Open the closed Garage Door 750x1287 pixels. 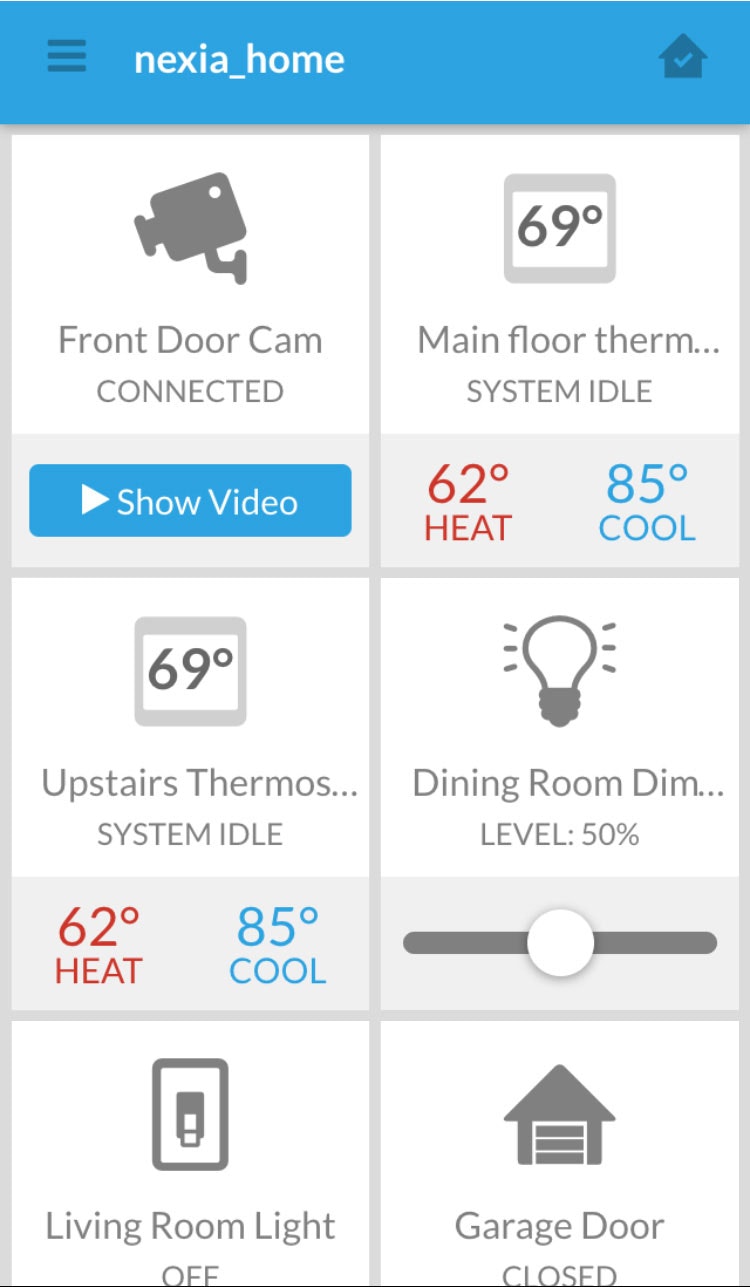(x=559, y=1112)
